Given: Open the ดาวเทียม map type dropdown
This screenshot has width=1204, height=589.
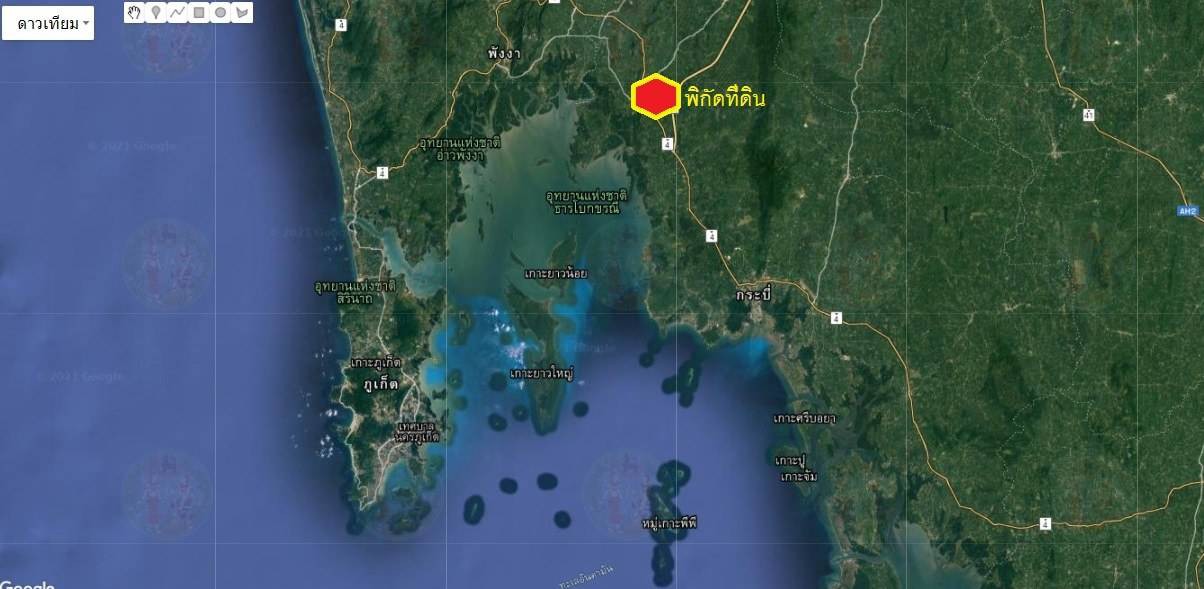Looking at the screenshot, I should point(48,23).
